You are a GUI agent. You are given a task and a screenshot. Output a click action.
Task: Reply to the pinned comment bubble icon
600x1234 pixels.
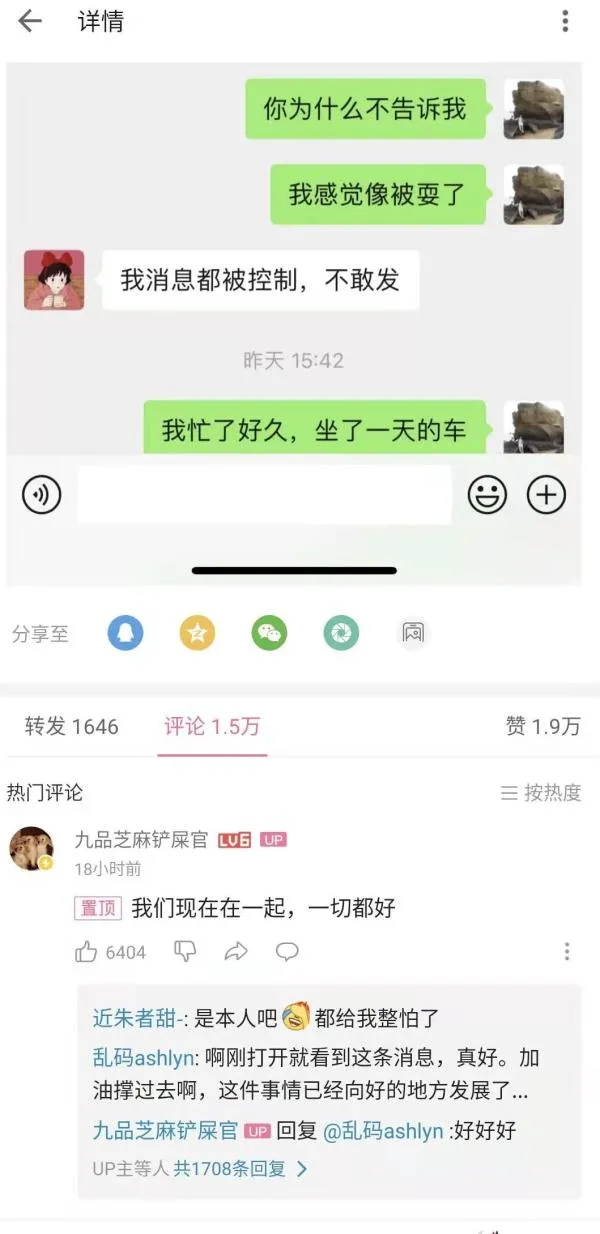[288, 952]
